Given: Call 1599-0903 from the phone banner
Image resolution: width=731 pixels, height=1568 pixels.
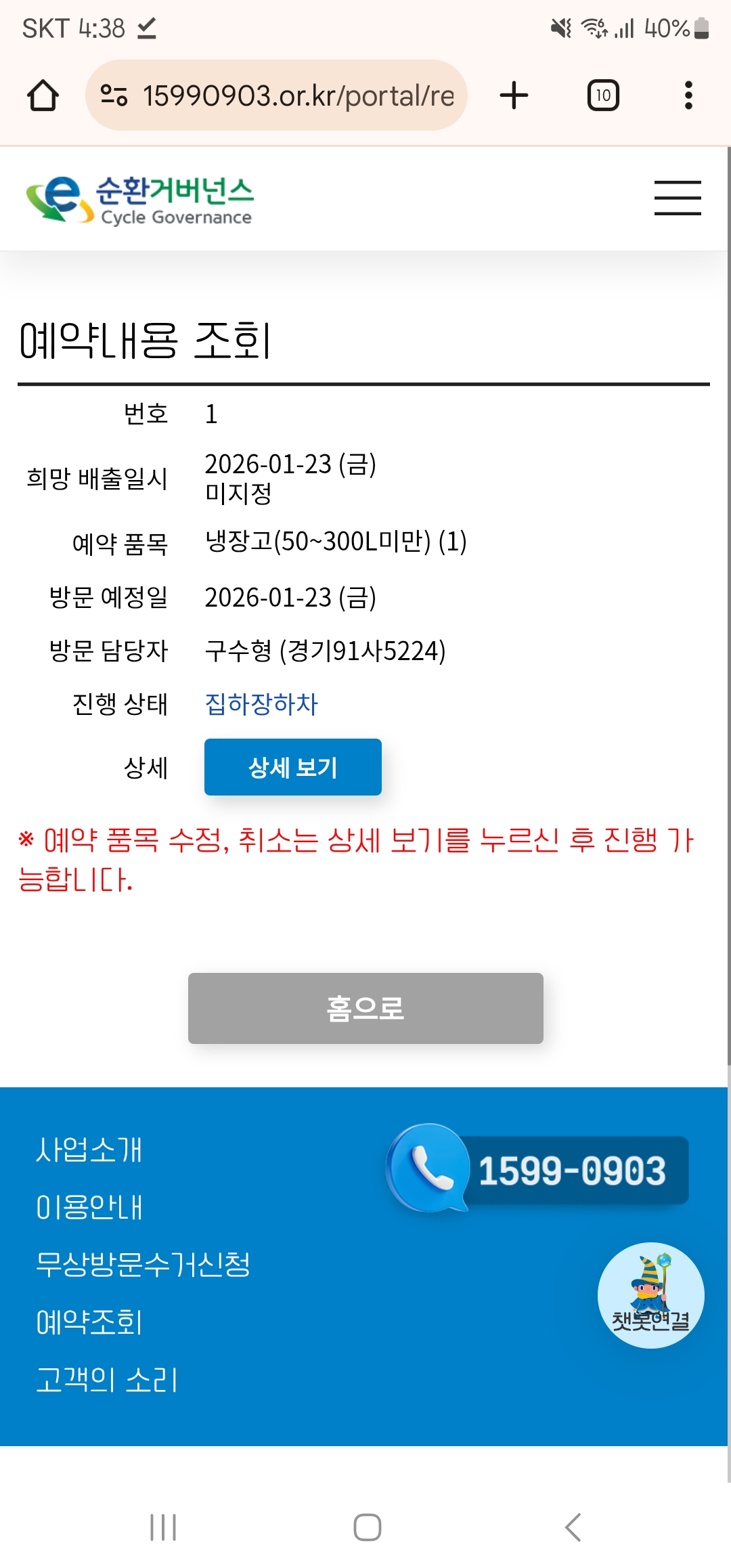Looking at the screenshot, I should click(x=537, y=1169).
